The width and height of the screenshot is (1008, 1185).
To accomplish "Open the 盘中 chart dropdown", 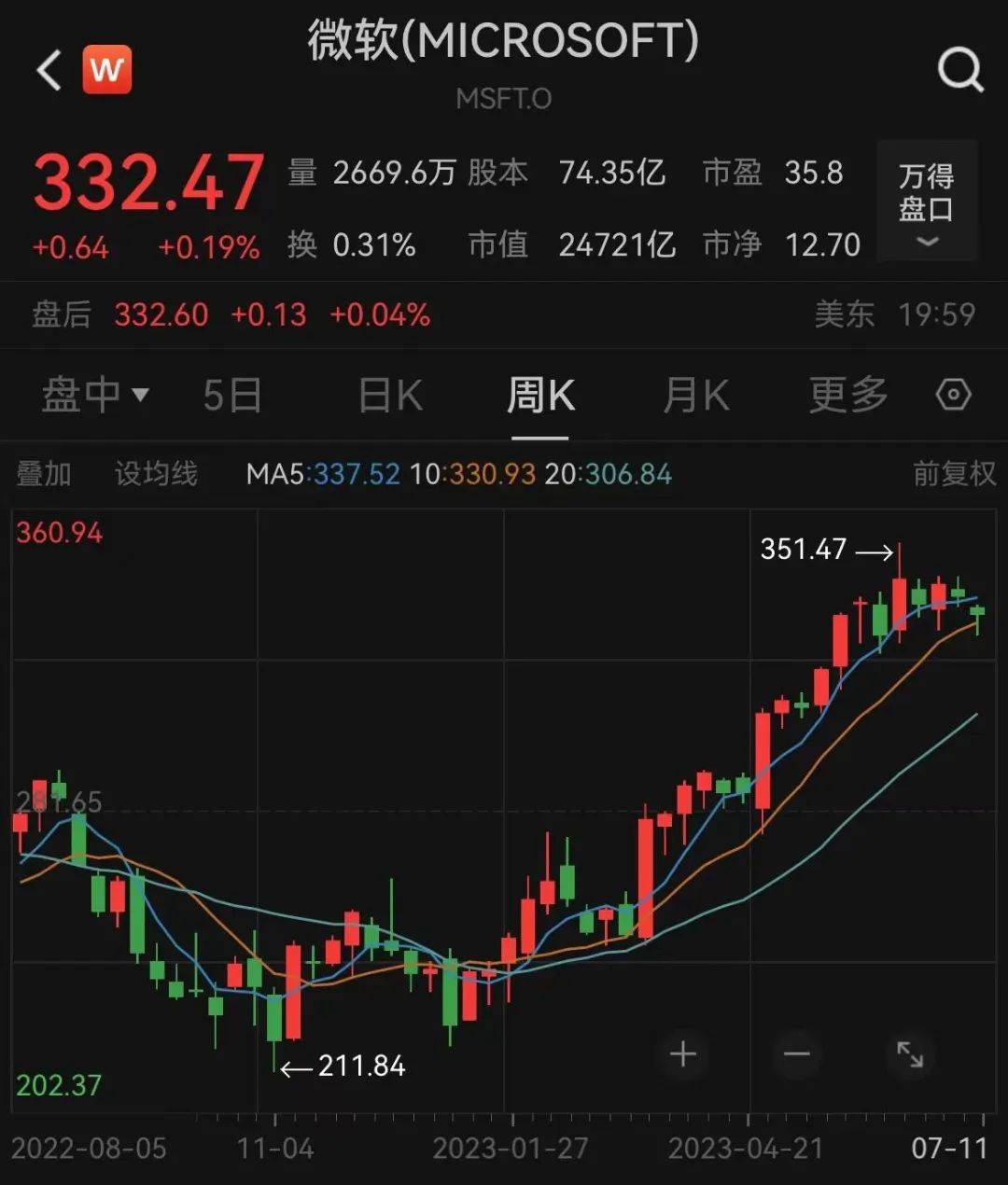I will pyautogui.click(x=94, y=396).
